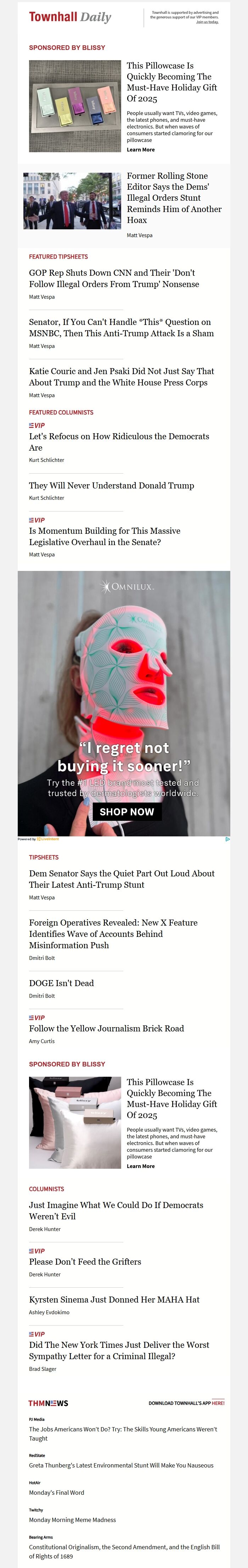Open the Foreign Operatives Revealed article
Viewport: 248px width, 1568px height.
click(x=113, y=934)
